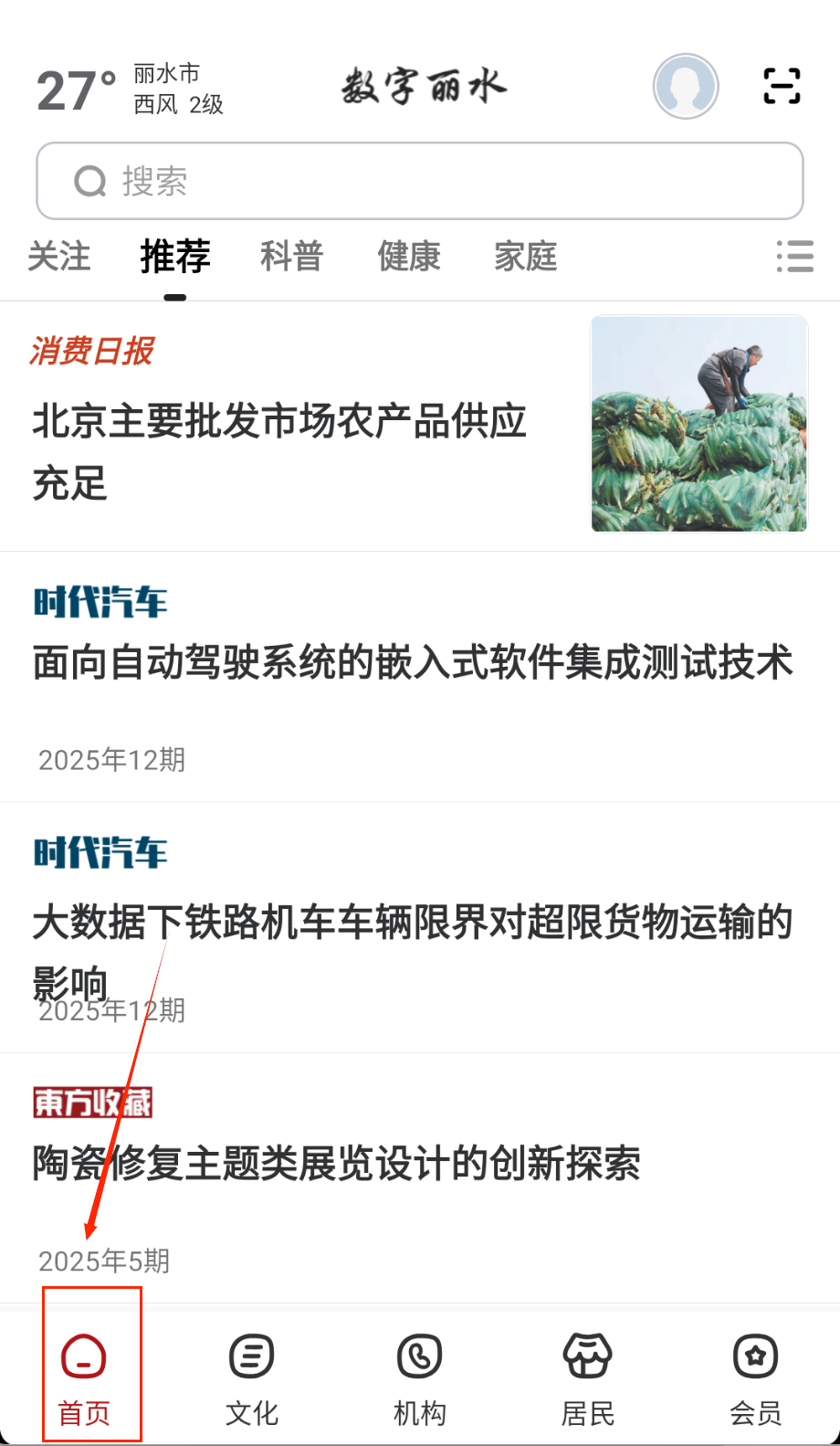Switch to the 科普 tab
The height and width of the screenshot is (1446, 840).
(292, 257)
